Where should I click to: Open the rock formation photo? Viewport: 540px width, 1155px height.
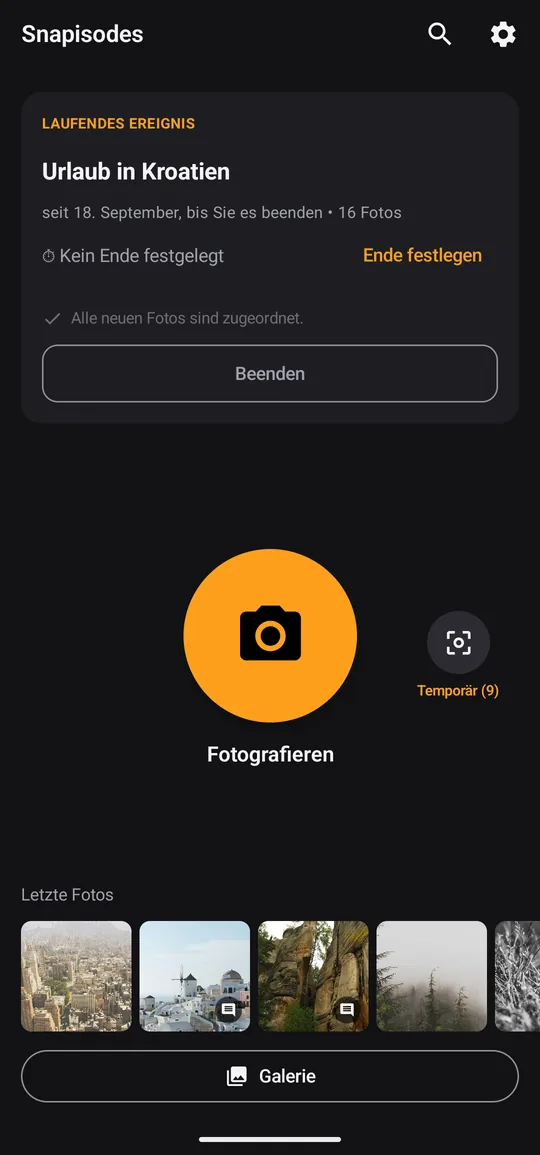[313, 976]
